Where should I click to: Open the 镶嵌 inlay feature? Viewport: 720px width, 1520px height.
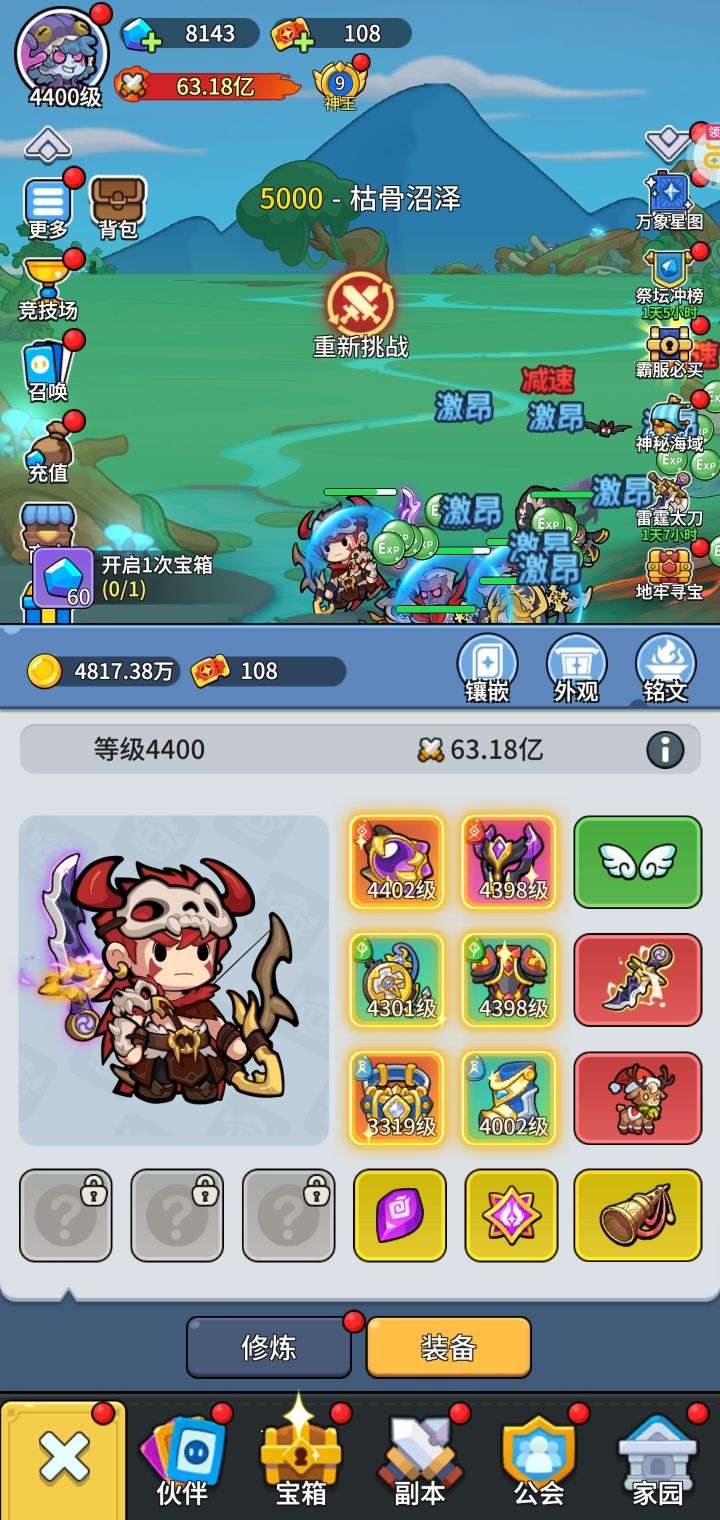tap(487, 668)
